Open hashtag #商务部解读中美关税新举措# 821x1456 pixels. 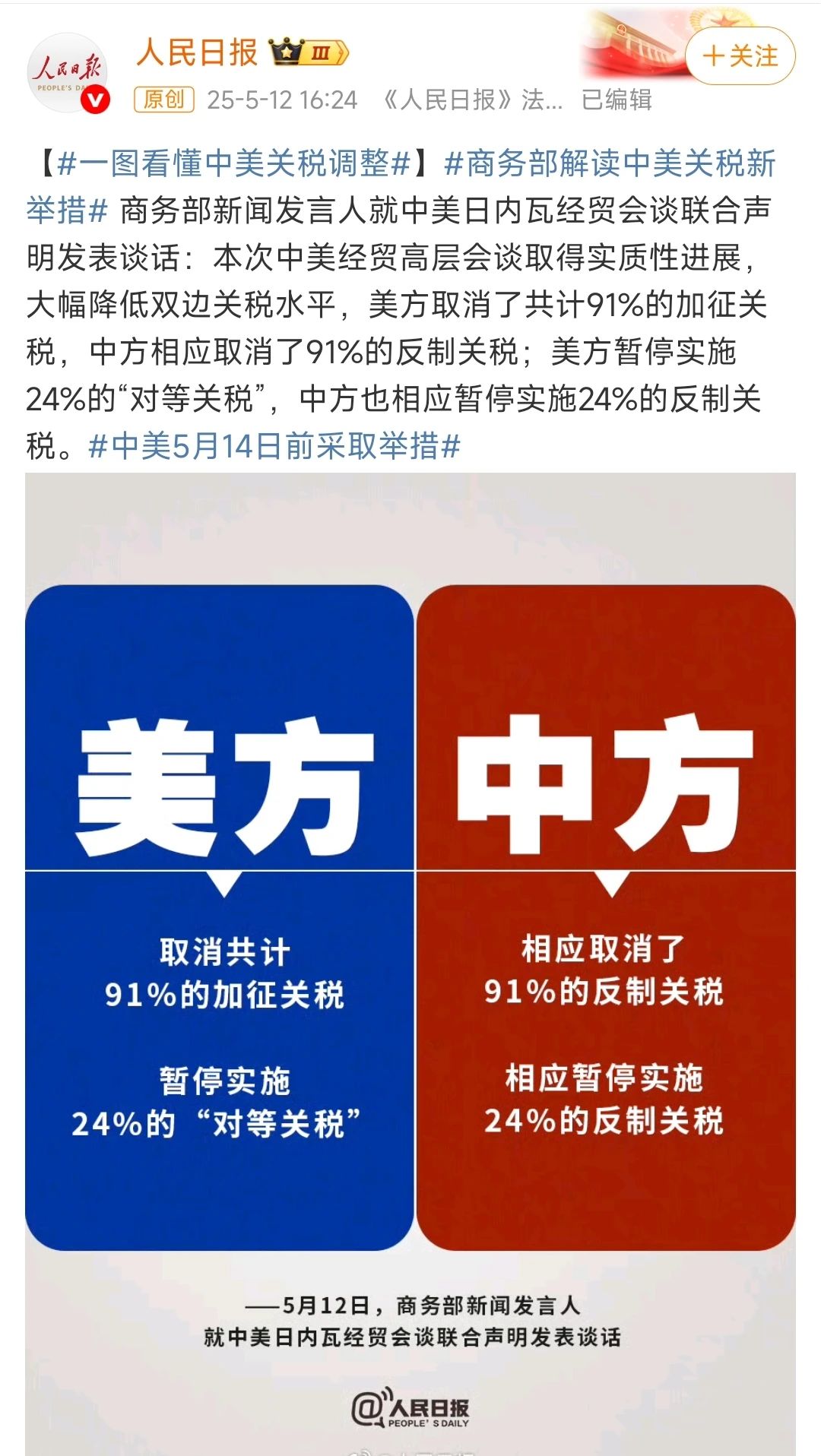point(609,163)
